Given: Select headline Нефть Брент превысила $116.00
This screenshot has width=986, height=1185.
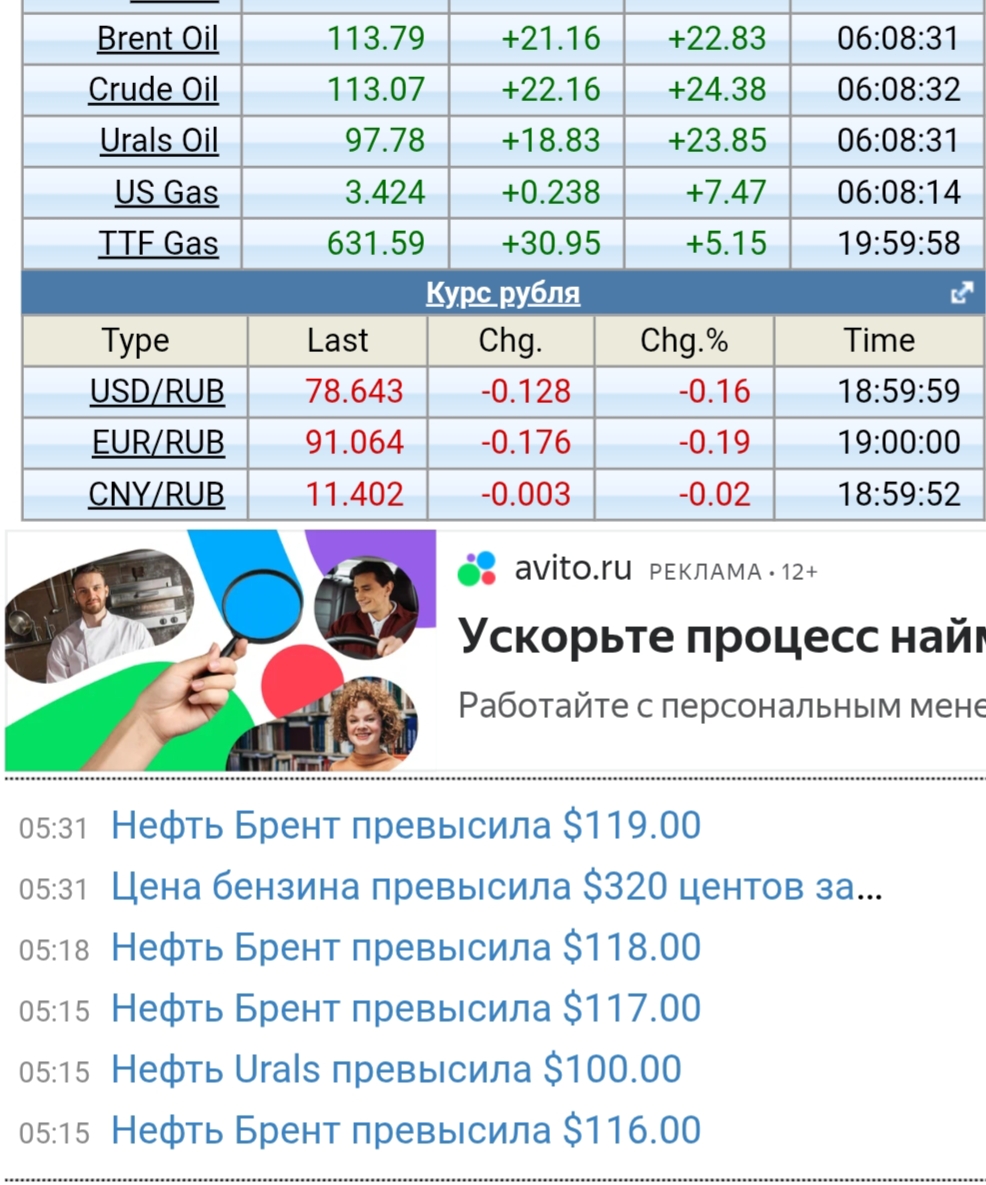Looking at the screenshot, I should coord(405,1130).
